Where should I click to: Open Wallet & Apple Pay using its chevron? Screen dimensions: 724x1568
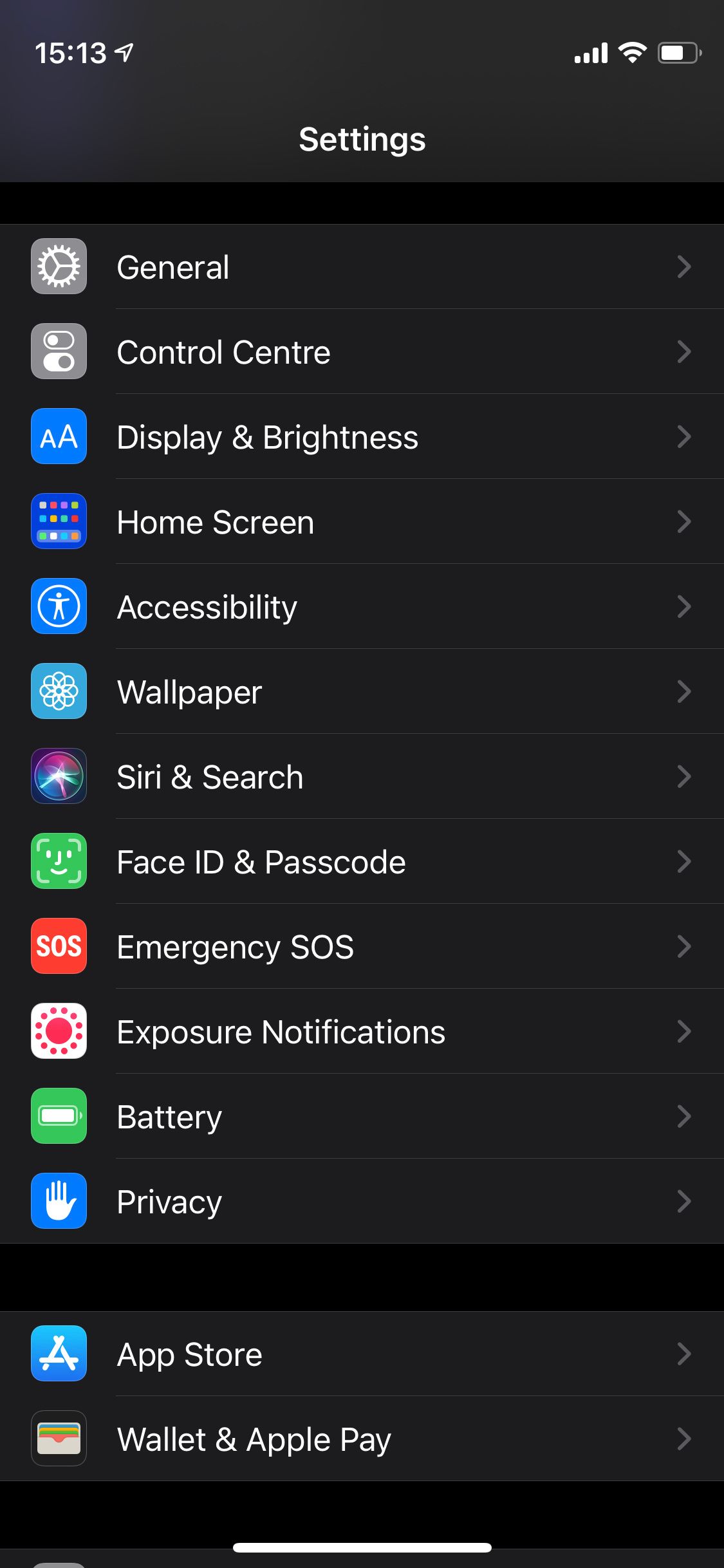(685, 1438)
